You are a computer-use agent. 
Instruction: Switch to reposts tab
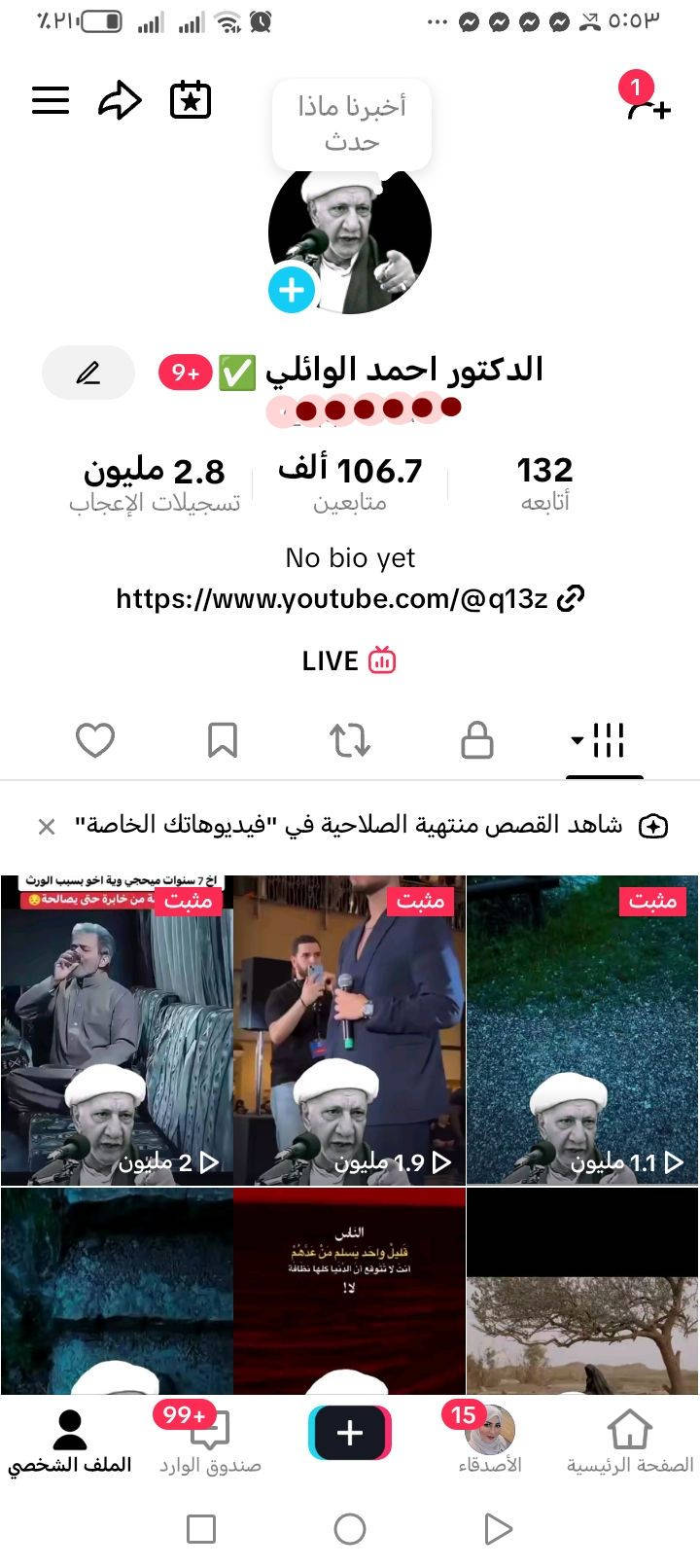(350, 740)
